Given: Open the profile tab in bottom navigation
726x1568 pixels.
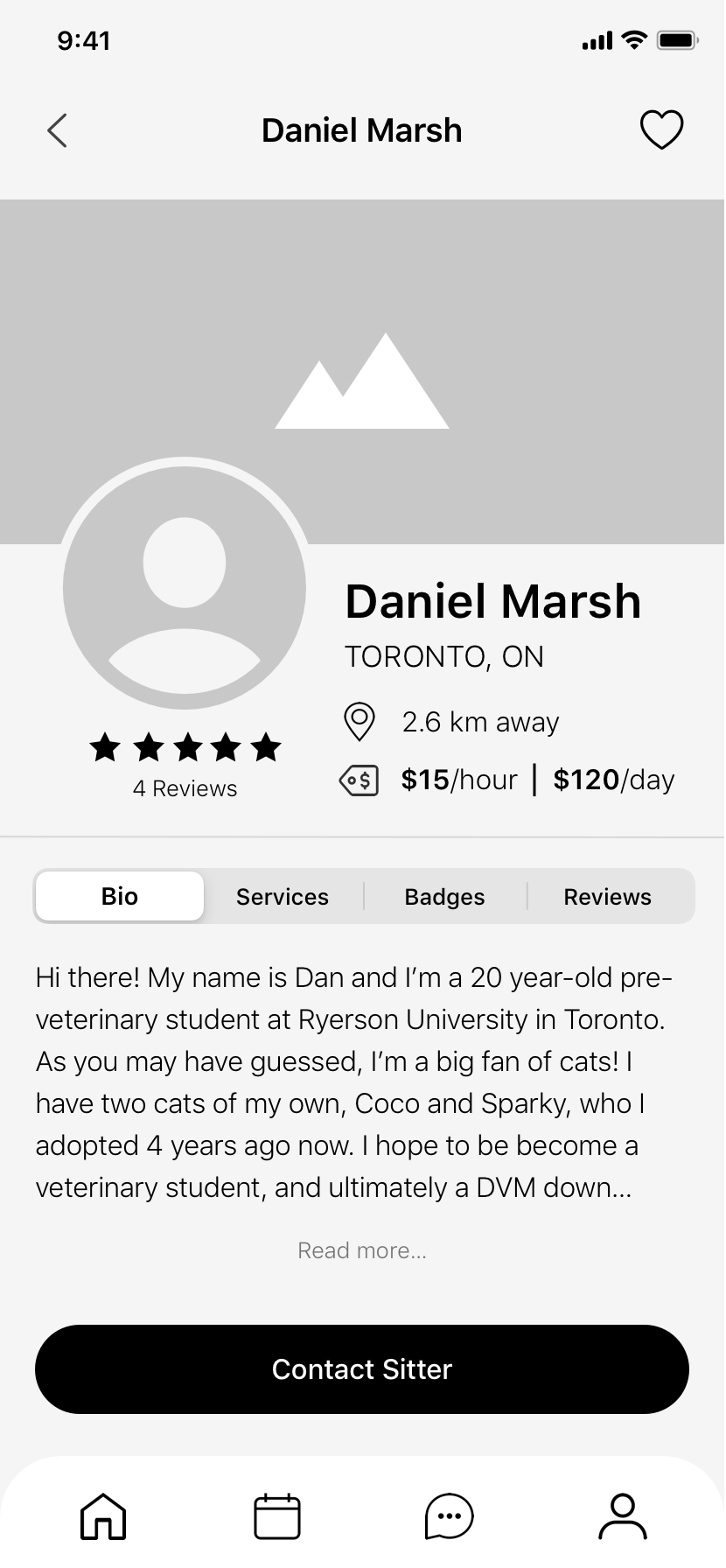Looking at the screenshot, I should [622, 1516].
